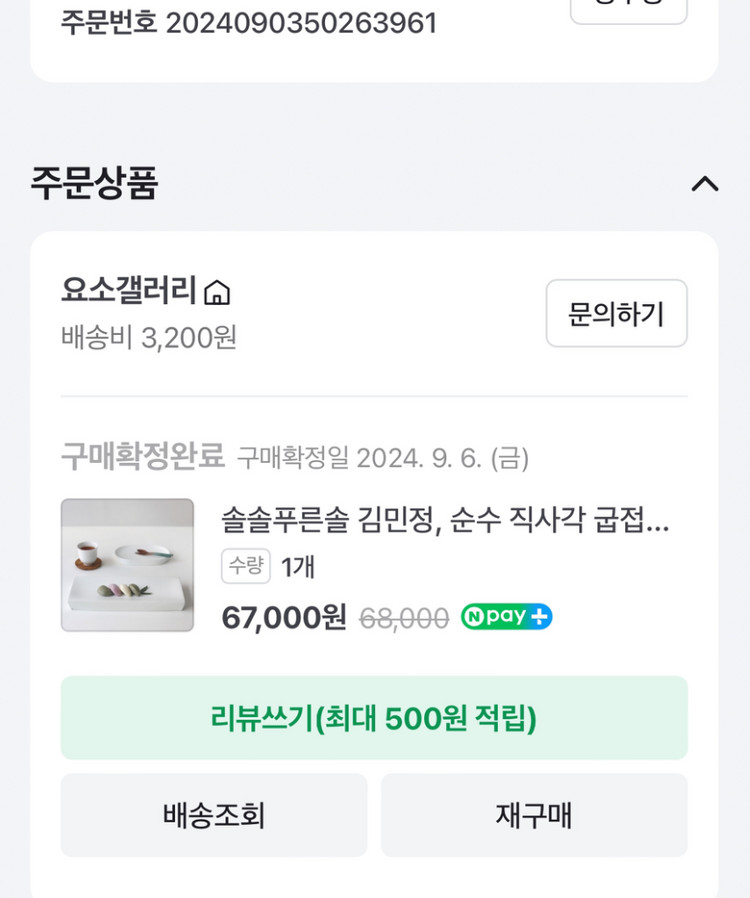Click the strikethrough 68,000 original price
The width and height of the screenshot is (750, 898).
click(x=406, y=617)
